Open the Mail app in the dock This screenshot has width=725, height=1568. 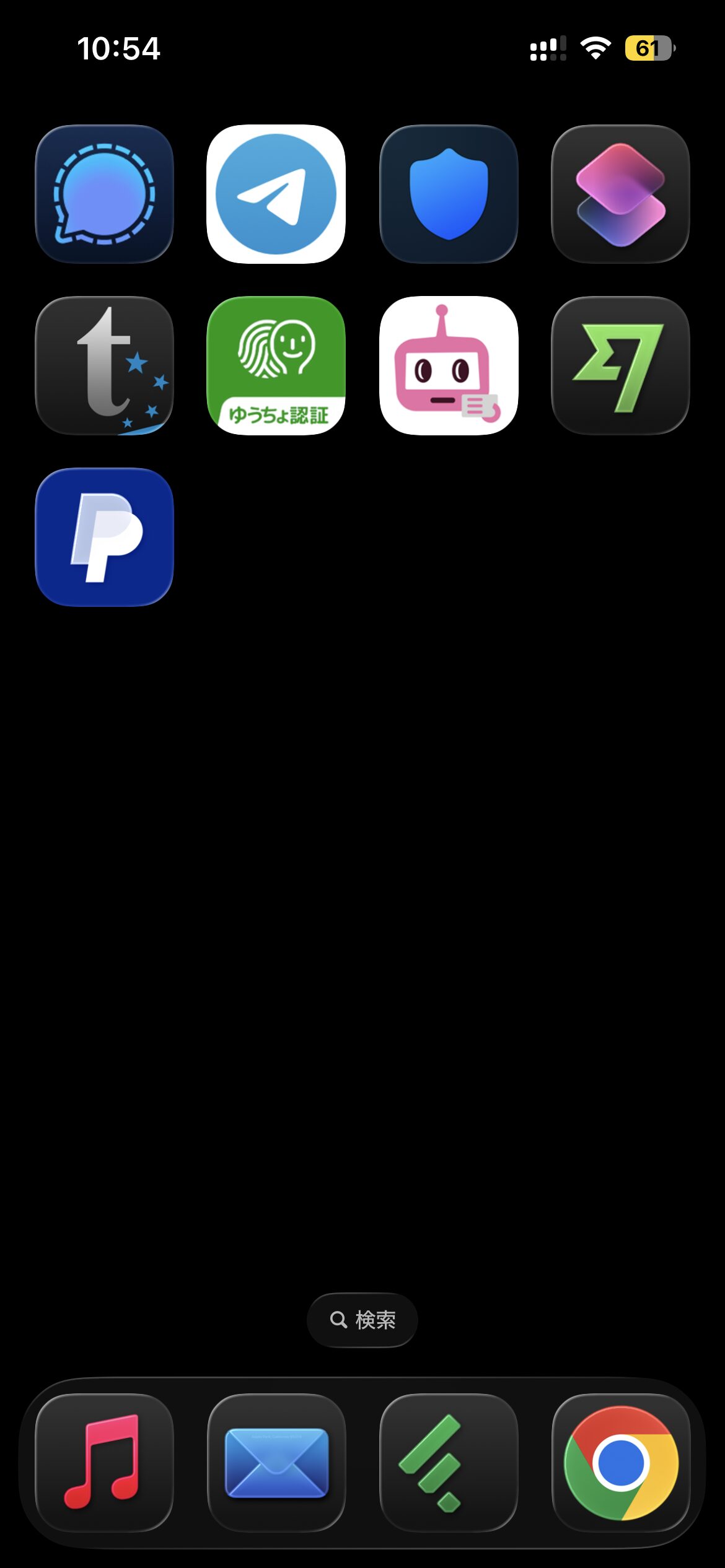[276, 1463]
